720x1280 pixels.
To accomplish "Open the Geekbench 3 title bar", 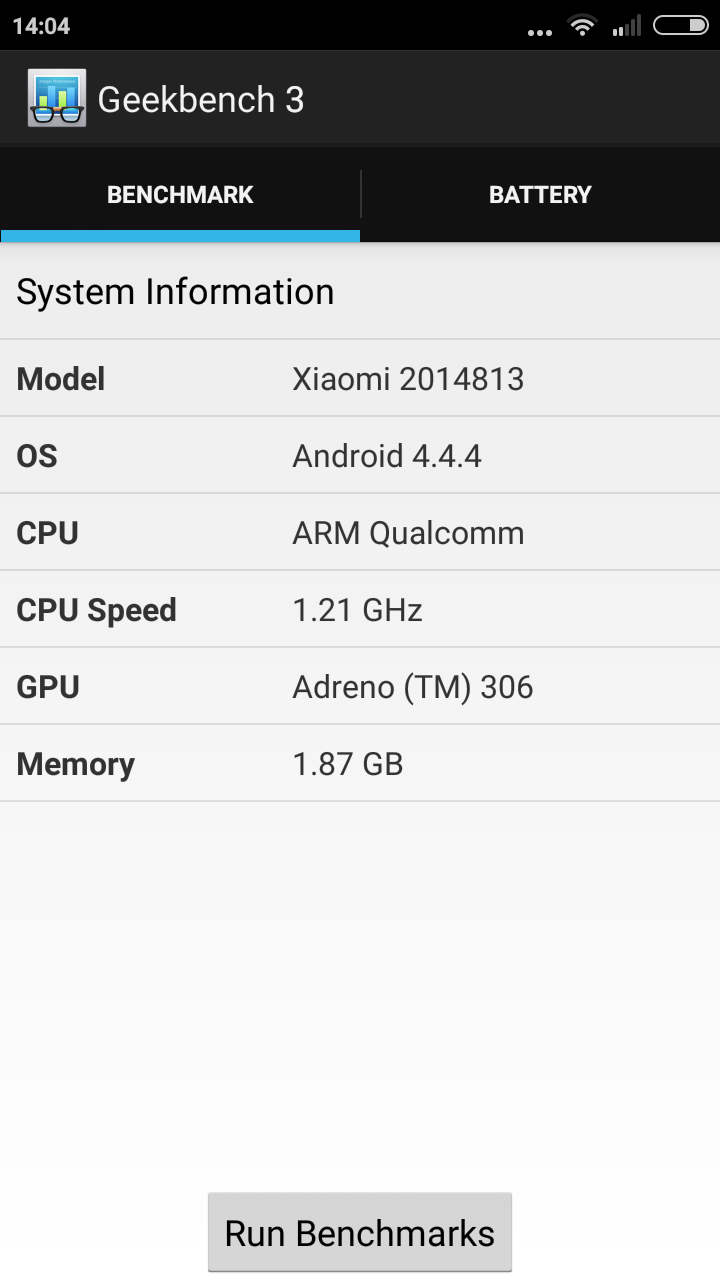I will (x=200, y=98).
